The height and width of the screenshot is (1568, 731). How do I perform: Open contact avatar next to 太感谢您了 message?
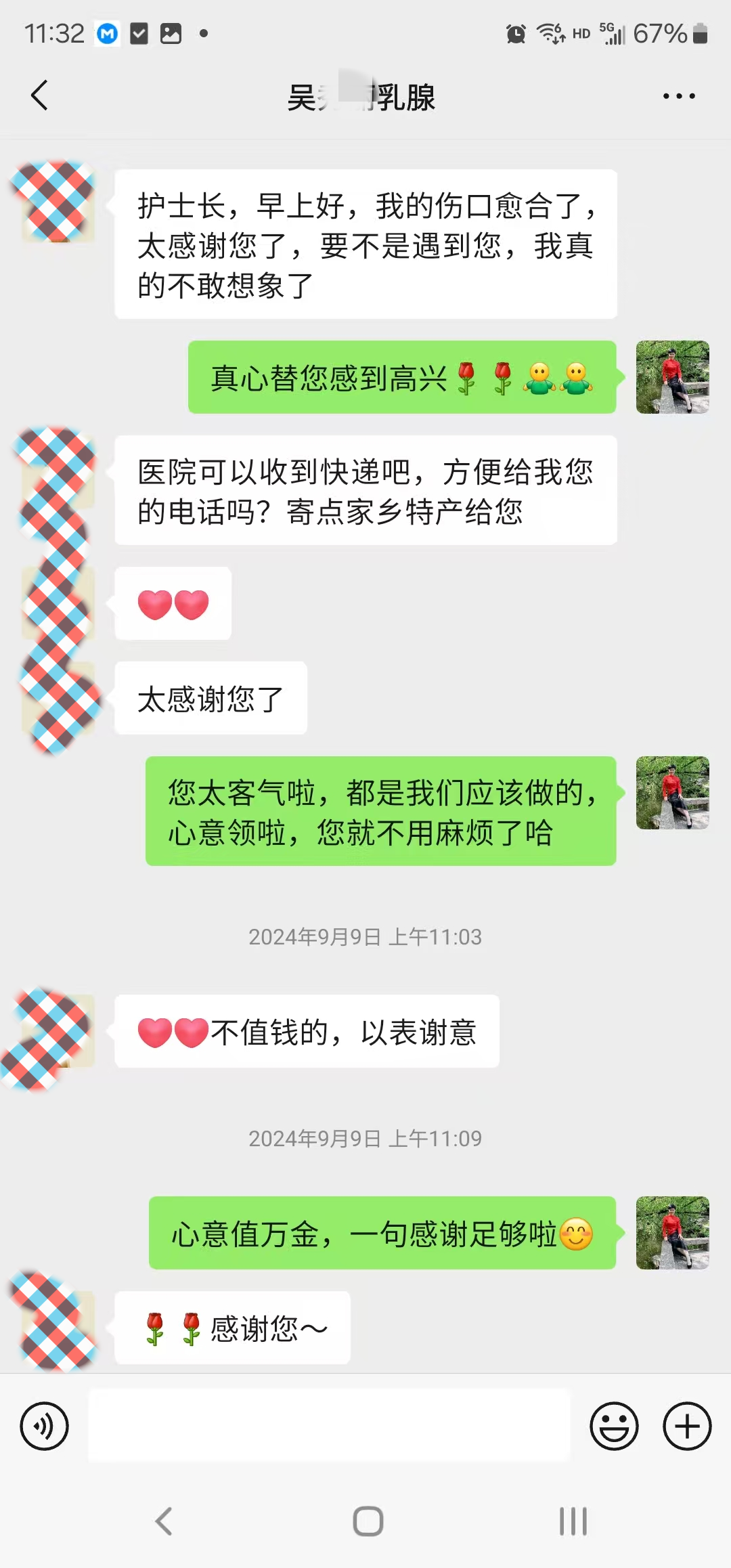point(58,699)
